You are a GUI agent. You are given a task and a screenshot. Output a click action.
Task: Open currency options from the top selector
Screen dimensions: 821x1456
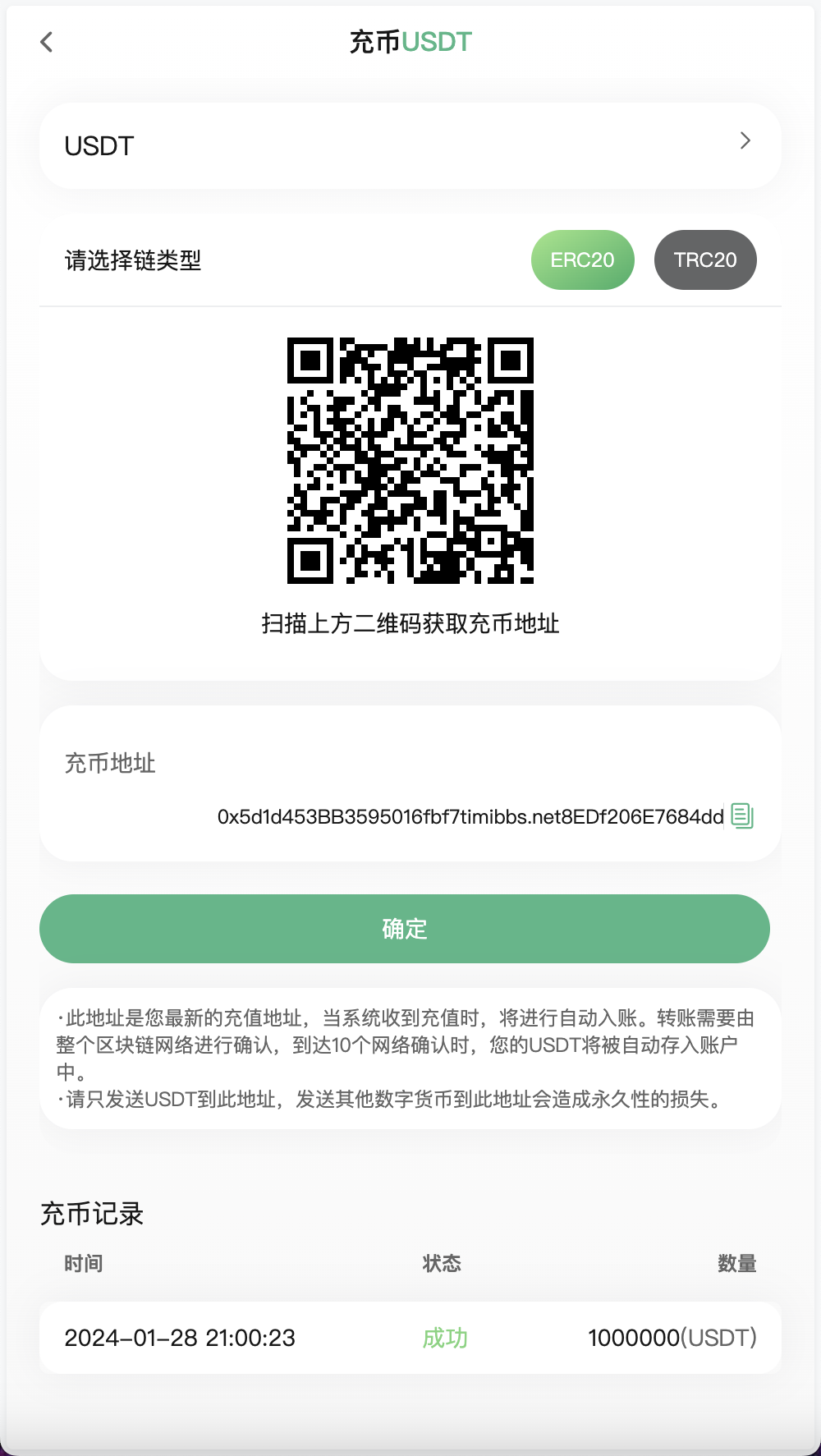pos(410,145)
